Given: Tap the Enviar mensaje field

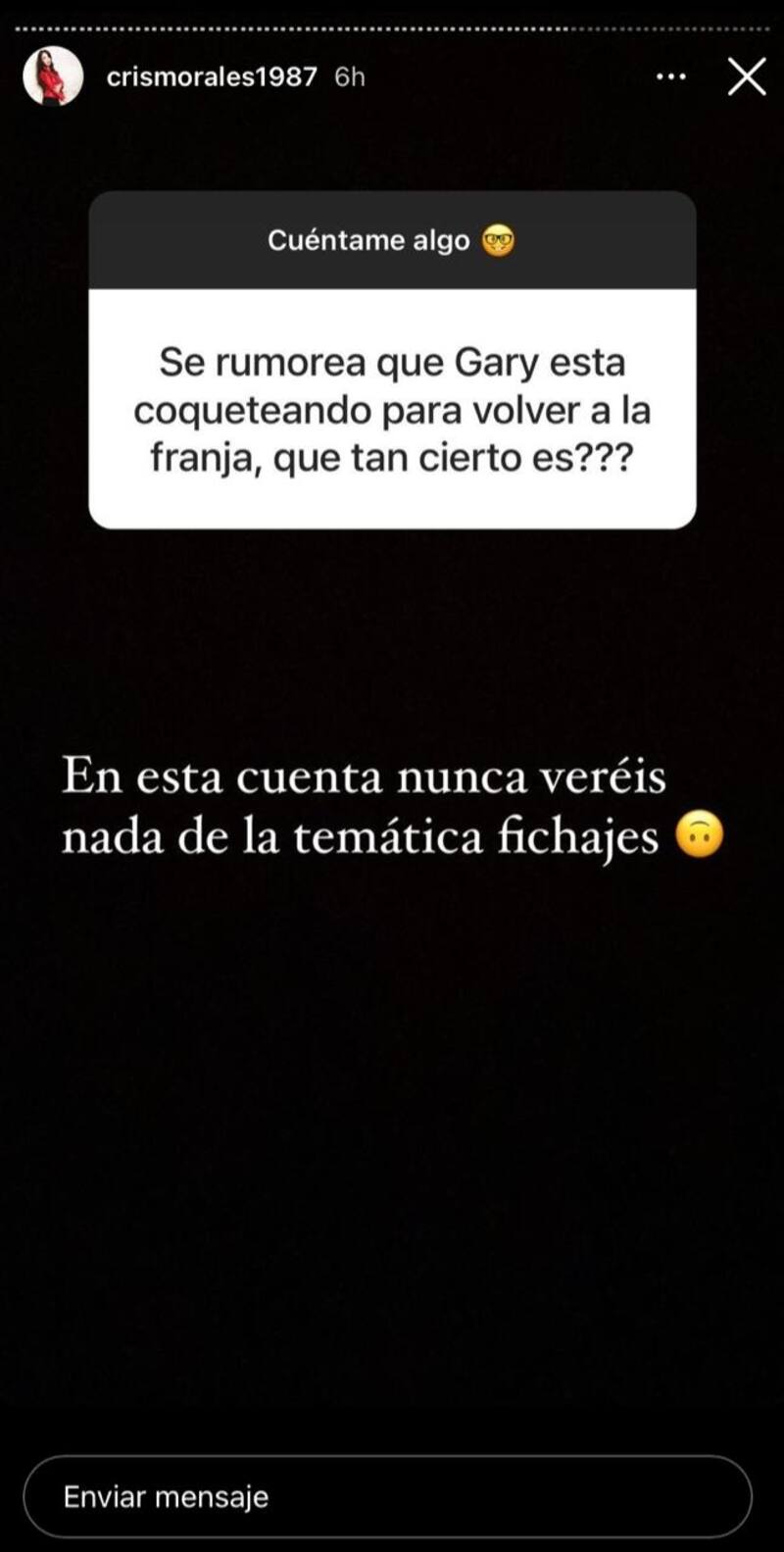Looking at the screenshot, I should click(387, 1497).
